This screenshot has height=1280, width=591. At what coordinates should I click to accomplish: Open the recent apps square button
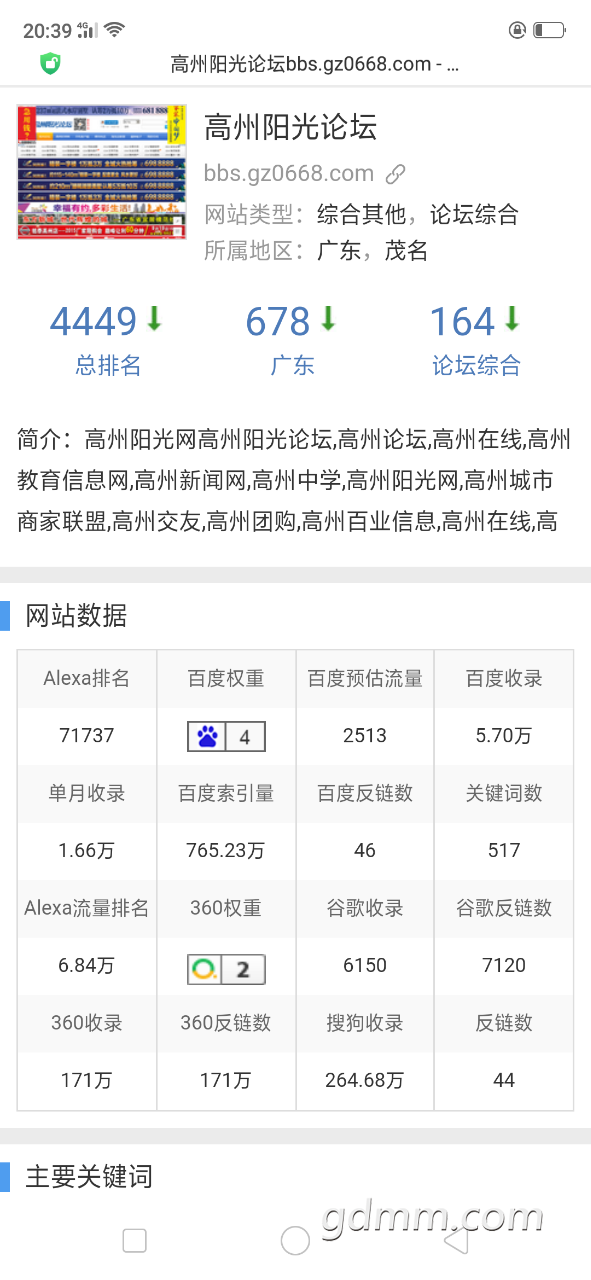[135, 1241]
